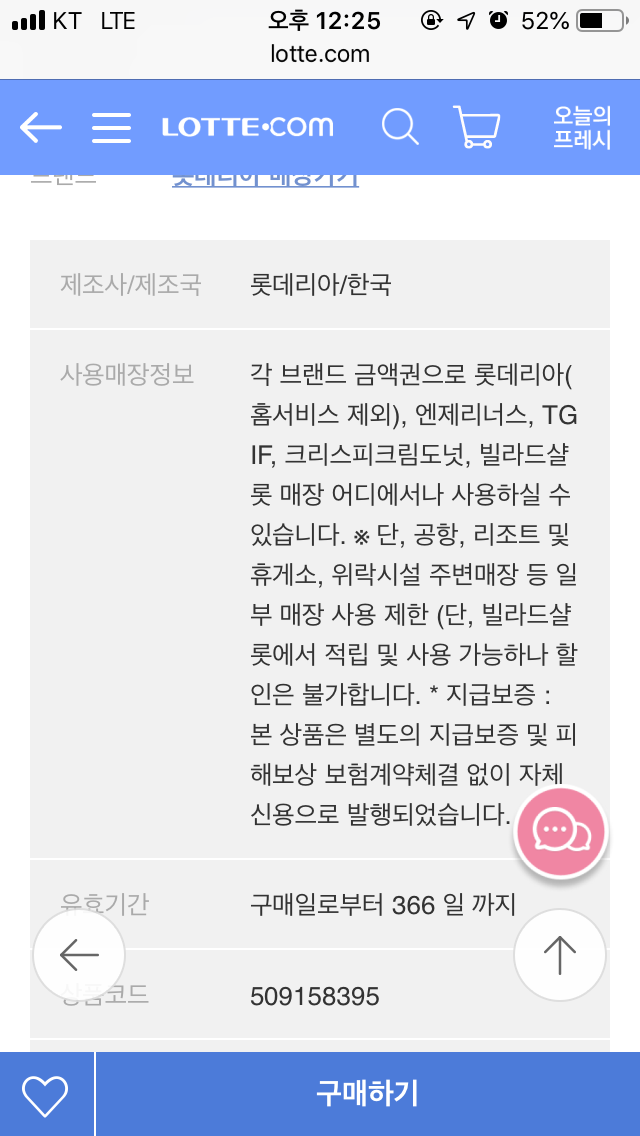Screen dimensions: 640x1136
Task: Jump to top with the up arrow button
Action: [x=560, y=956]
